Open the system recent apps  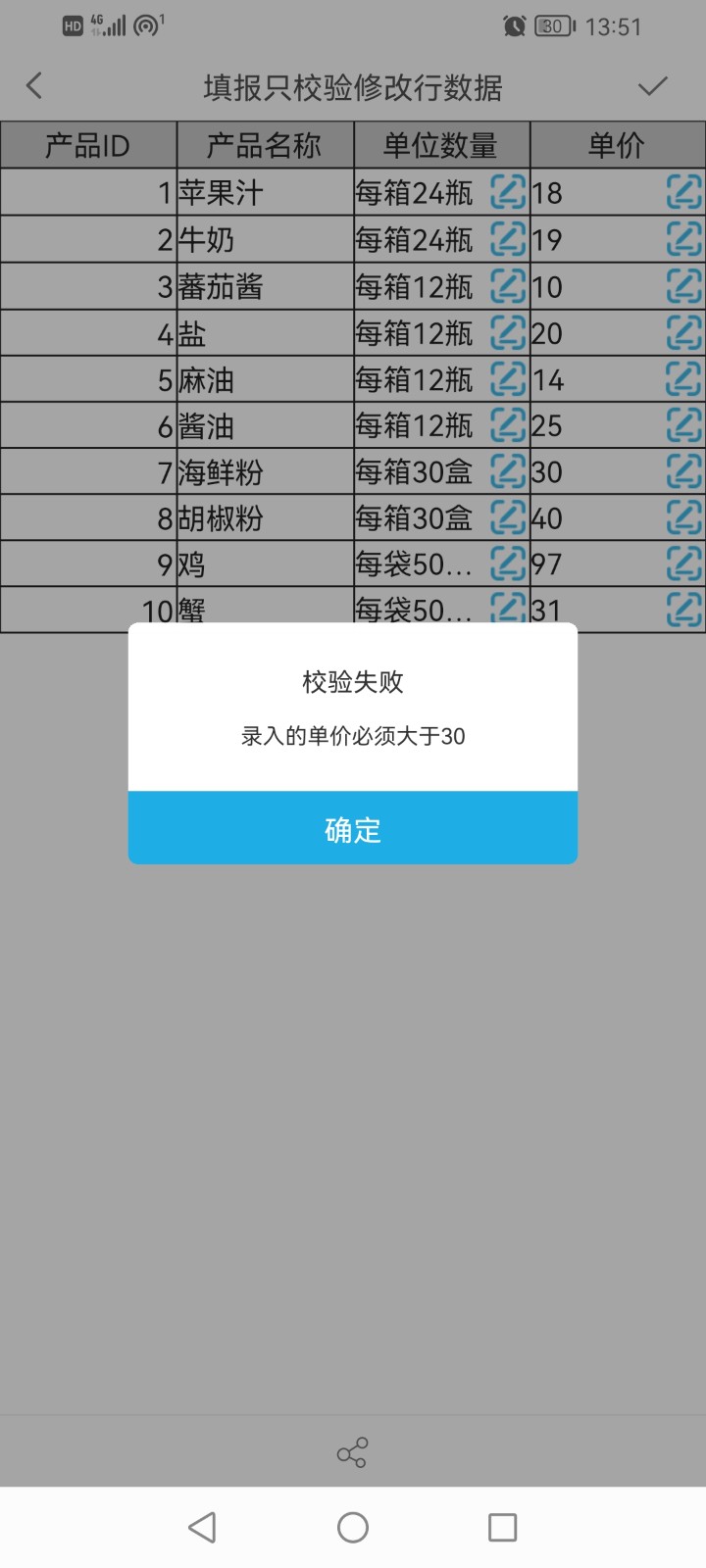tap(502, 1527)
